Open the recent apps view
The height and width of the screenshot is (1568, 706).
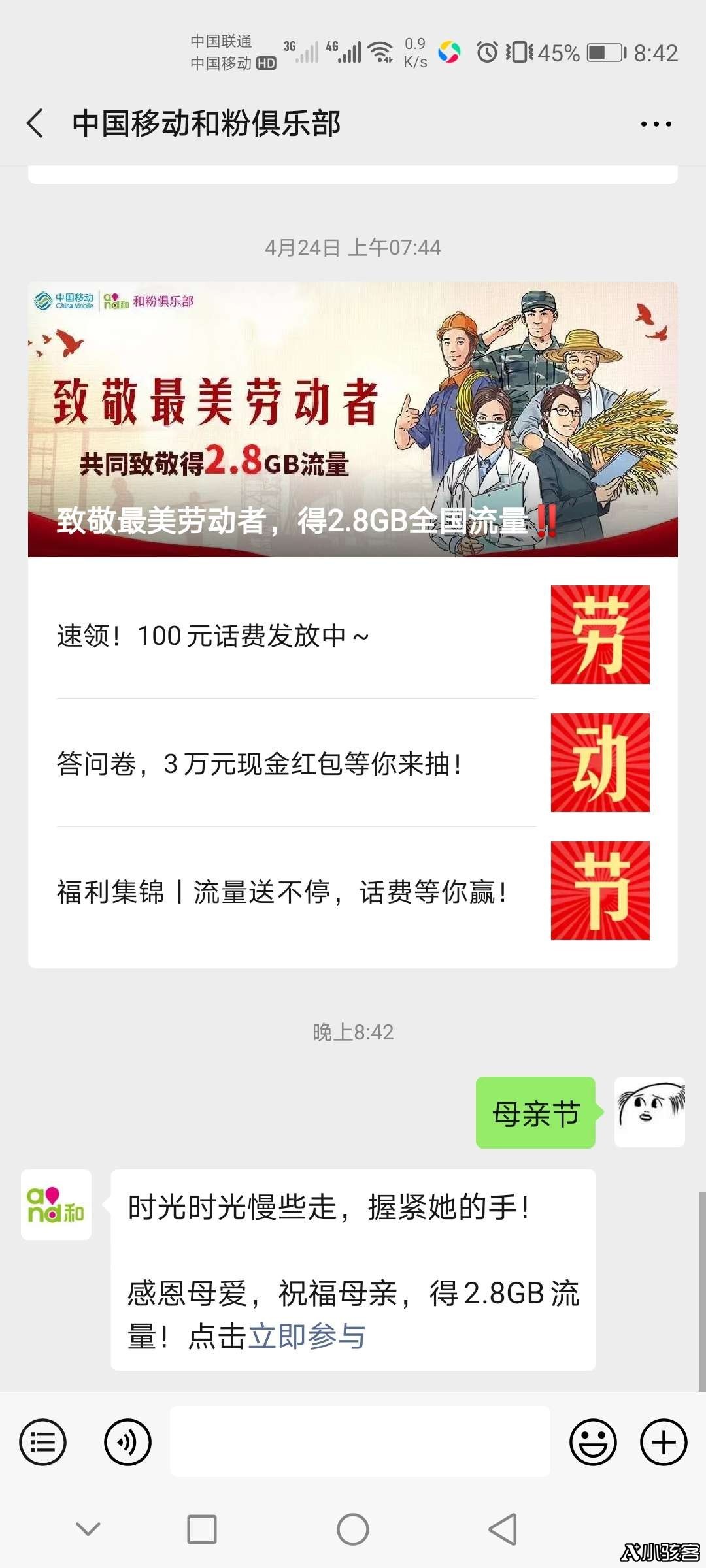tap(202, 1529)
